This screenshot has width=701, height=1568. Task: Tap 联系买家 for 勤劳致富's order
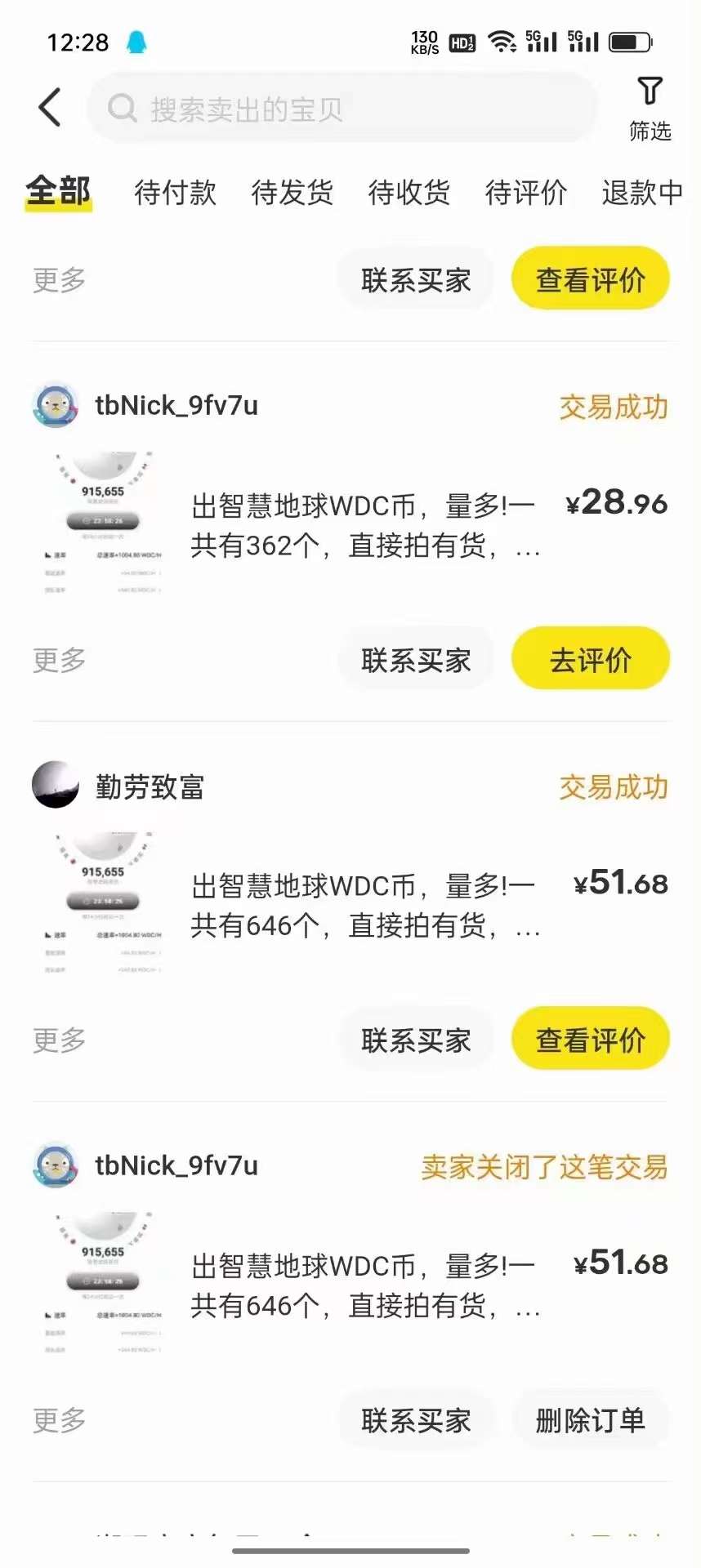coord(416,1040)
